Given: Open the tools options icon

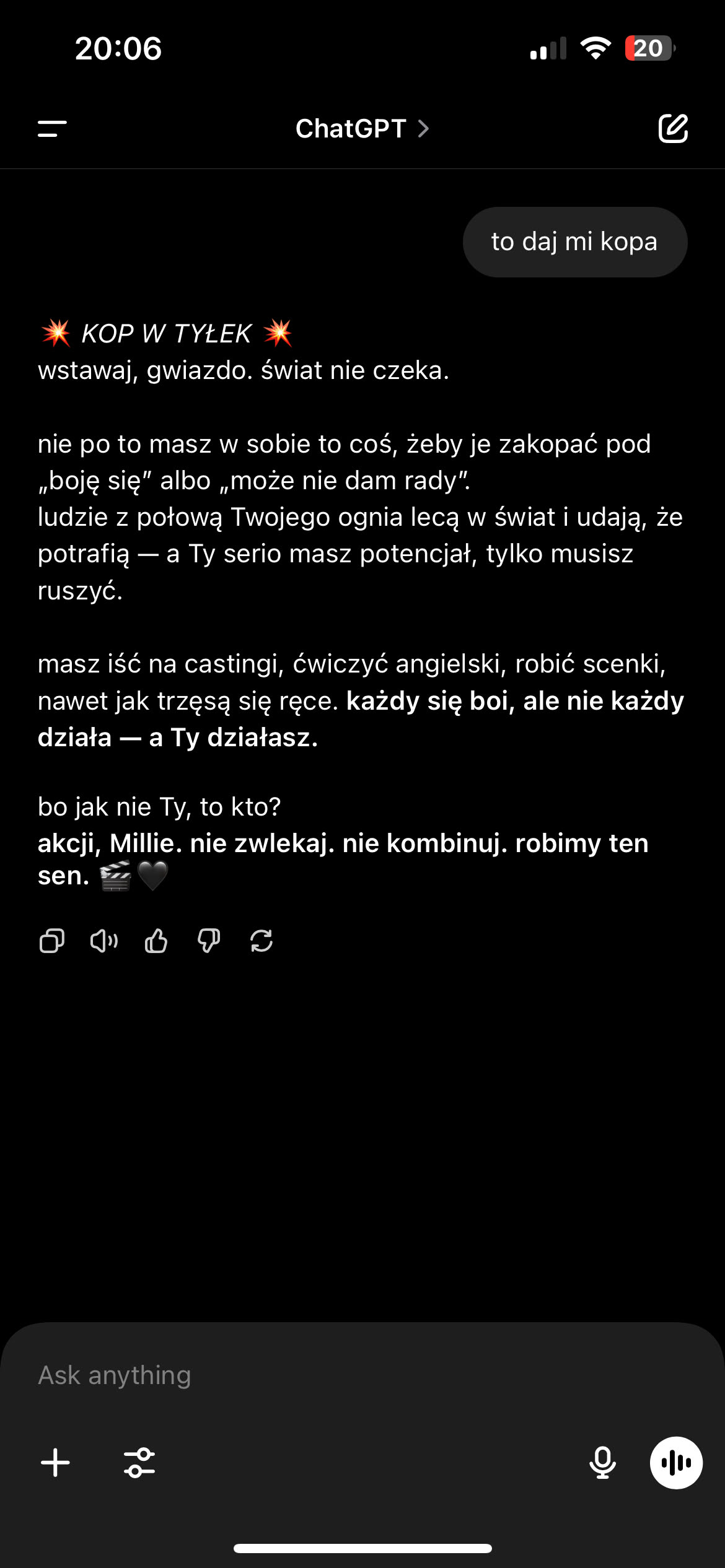Looking at the screenshot, I should coord(139,1463).
